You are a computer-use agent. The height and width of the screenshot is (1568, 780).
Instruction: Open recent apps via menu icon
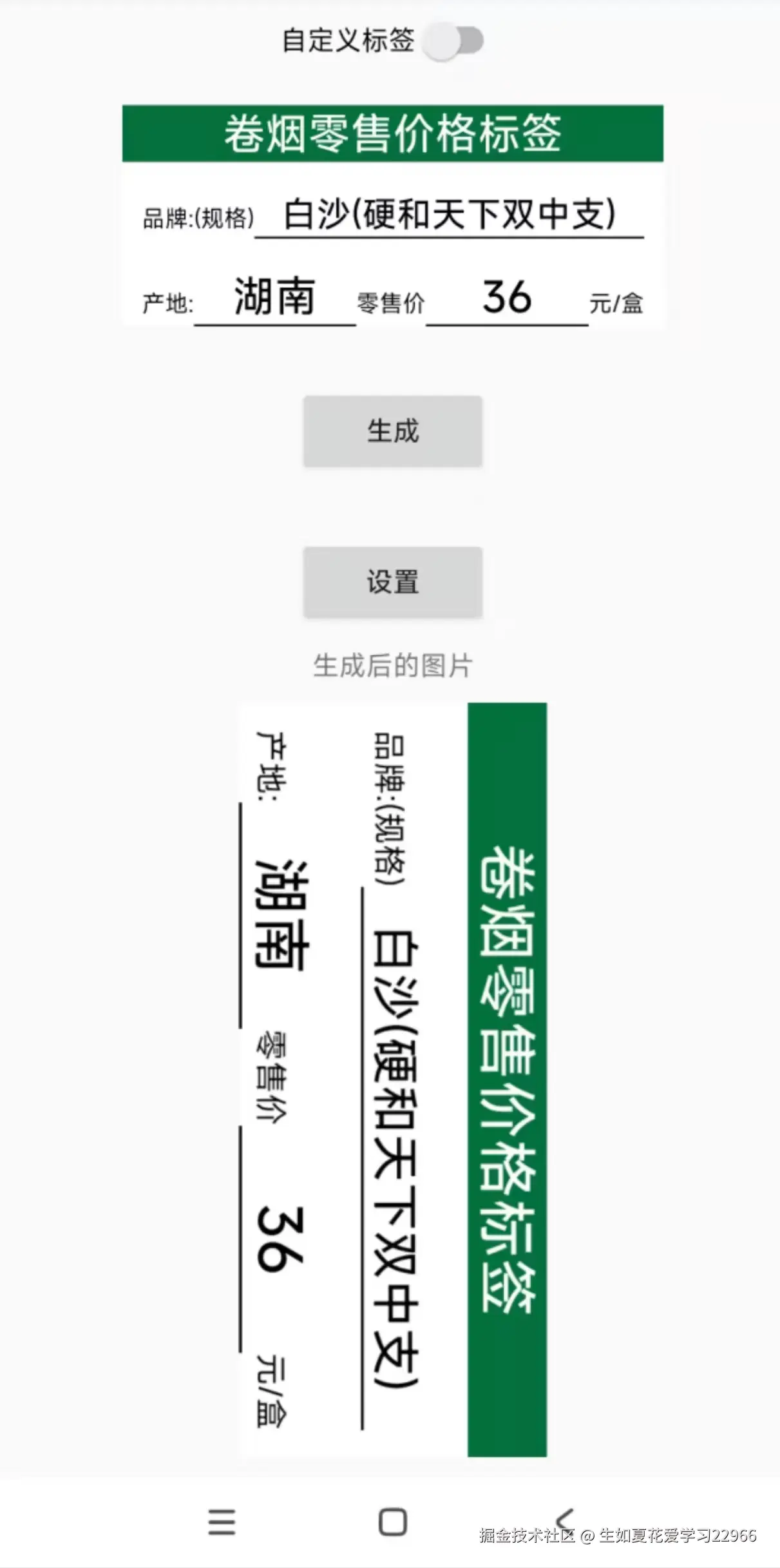click(222, 1522)
